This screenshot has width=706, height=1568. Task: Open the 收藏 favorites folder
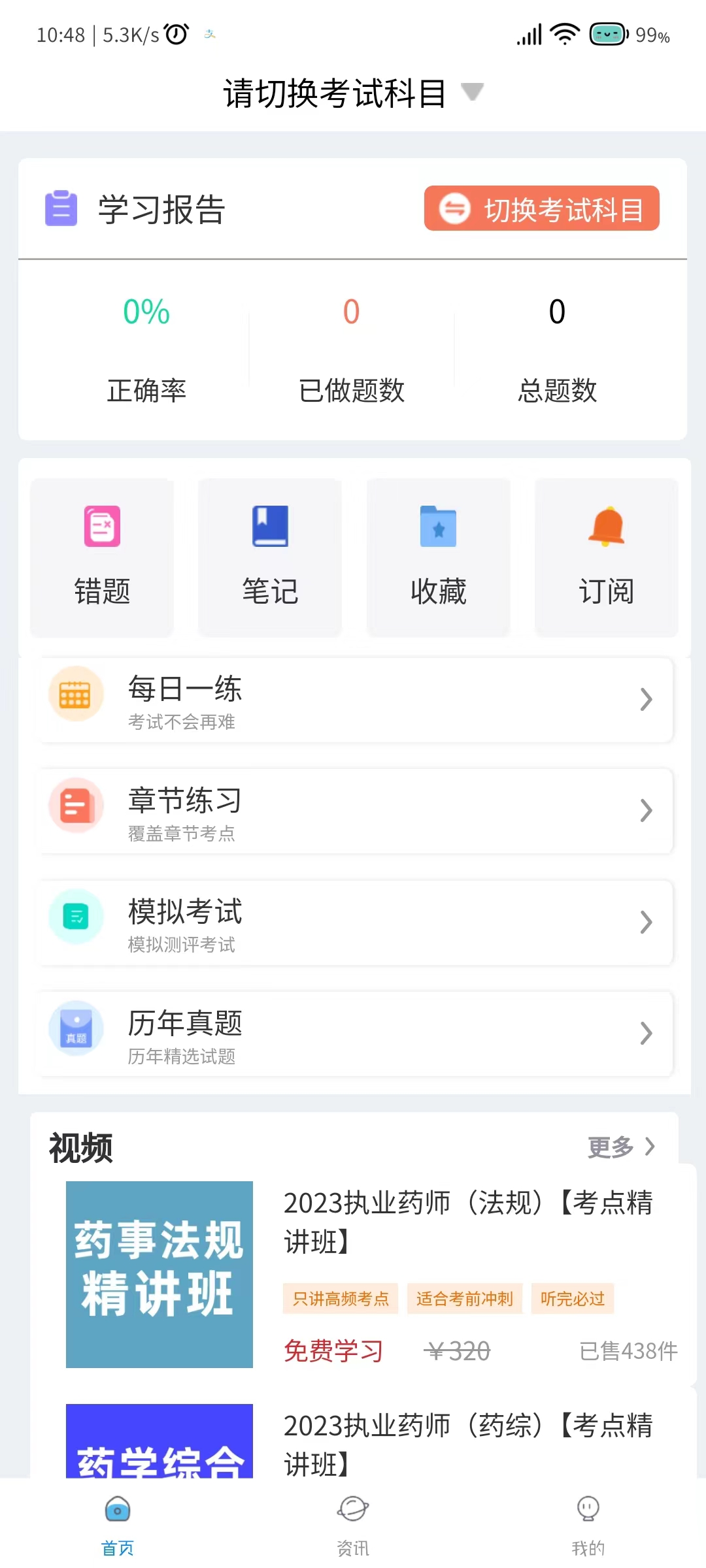[437, 559]
